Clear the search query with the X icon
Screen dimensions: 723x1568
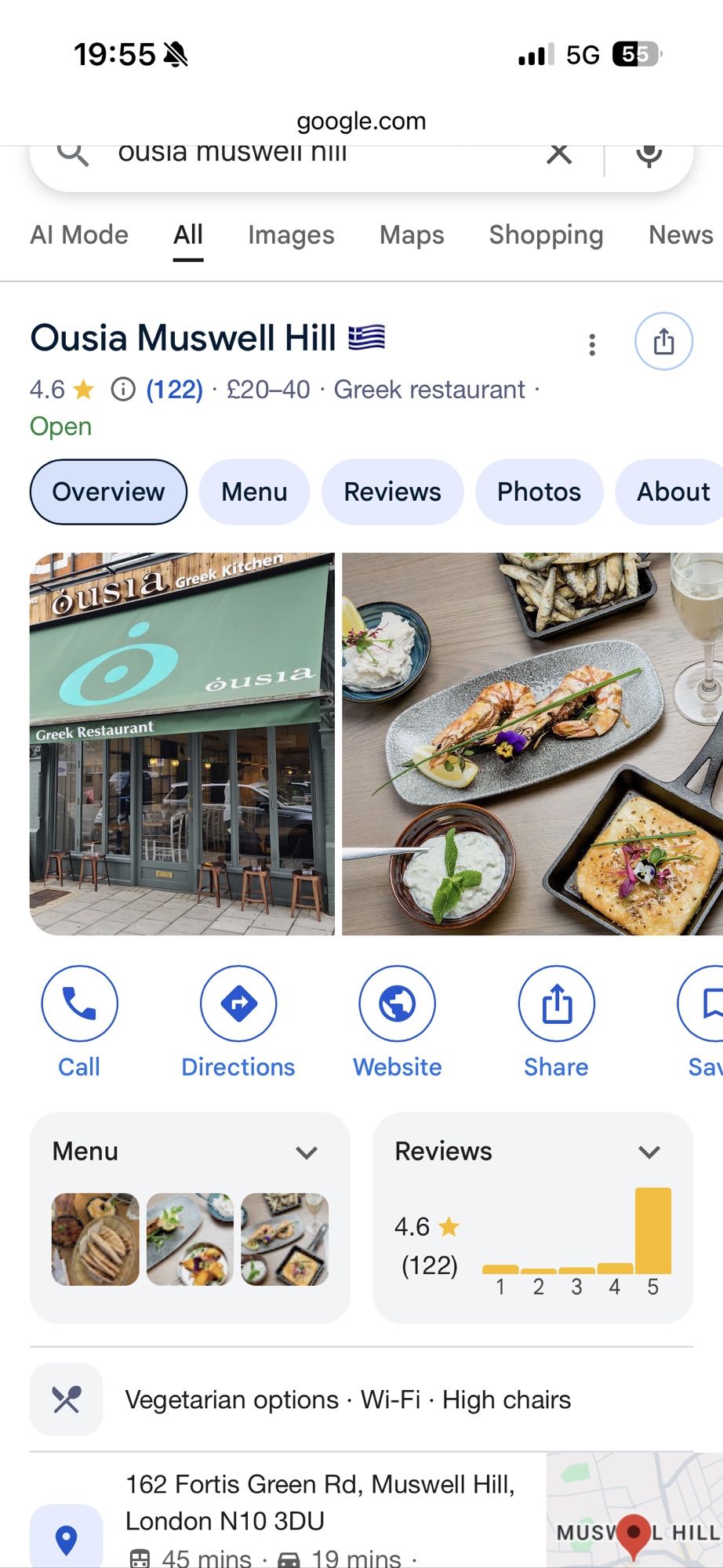click(x=559, y=154)
